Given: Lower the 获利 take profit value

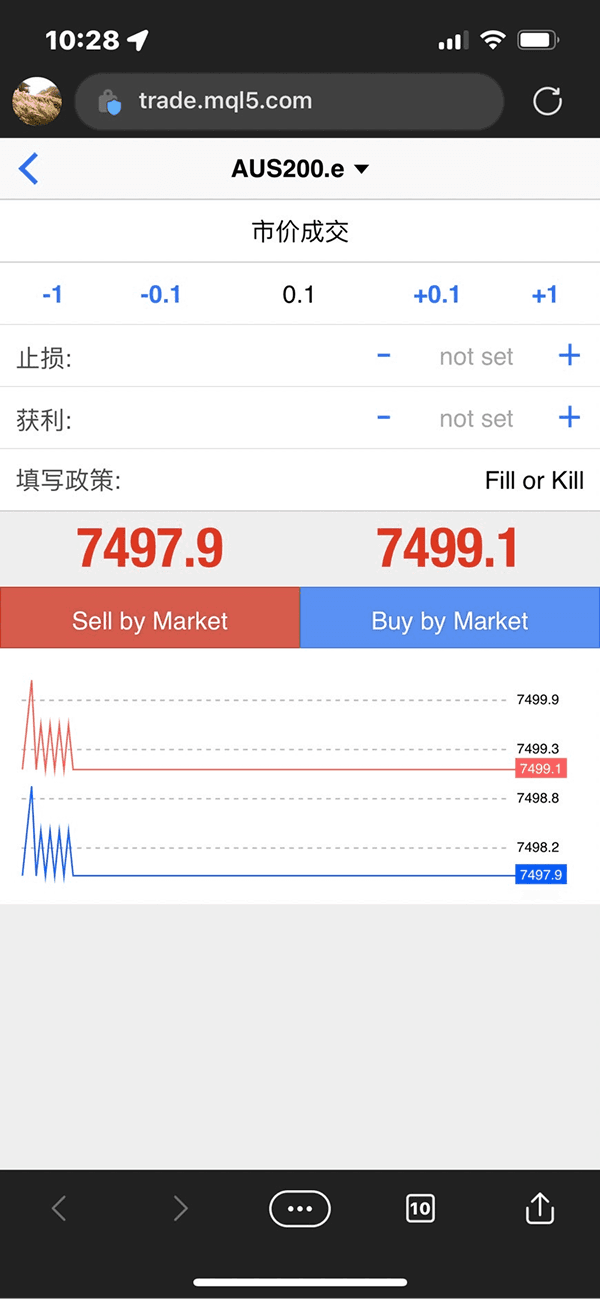Looking at the screenshot, I should [384, 418].
